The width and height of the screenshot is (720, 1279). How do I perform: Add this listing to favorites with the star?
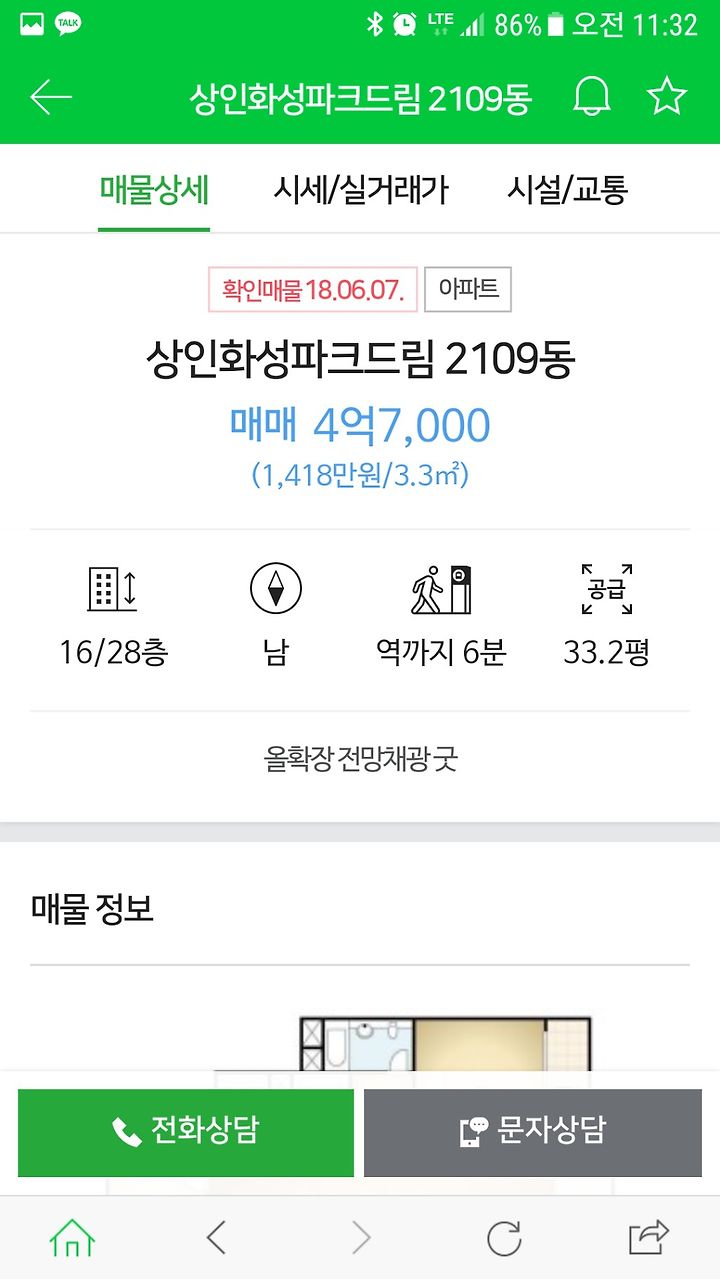666,96
